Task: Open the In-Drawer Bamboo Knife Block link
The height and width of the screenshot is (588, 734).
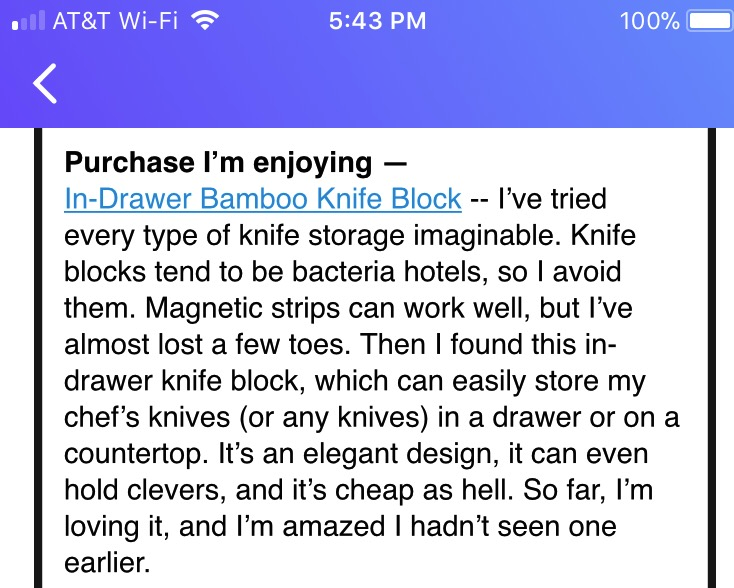Action: pos(262,199)
